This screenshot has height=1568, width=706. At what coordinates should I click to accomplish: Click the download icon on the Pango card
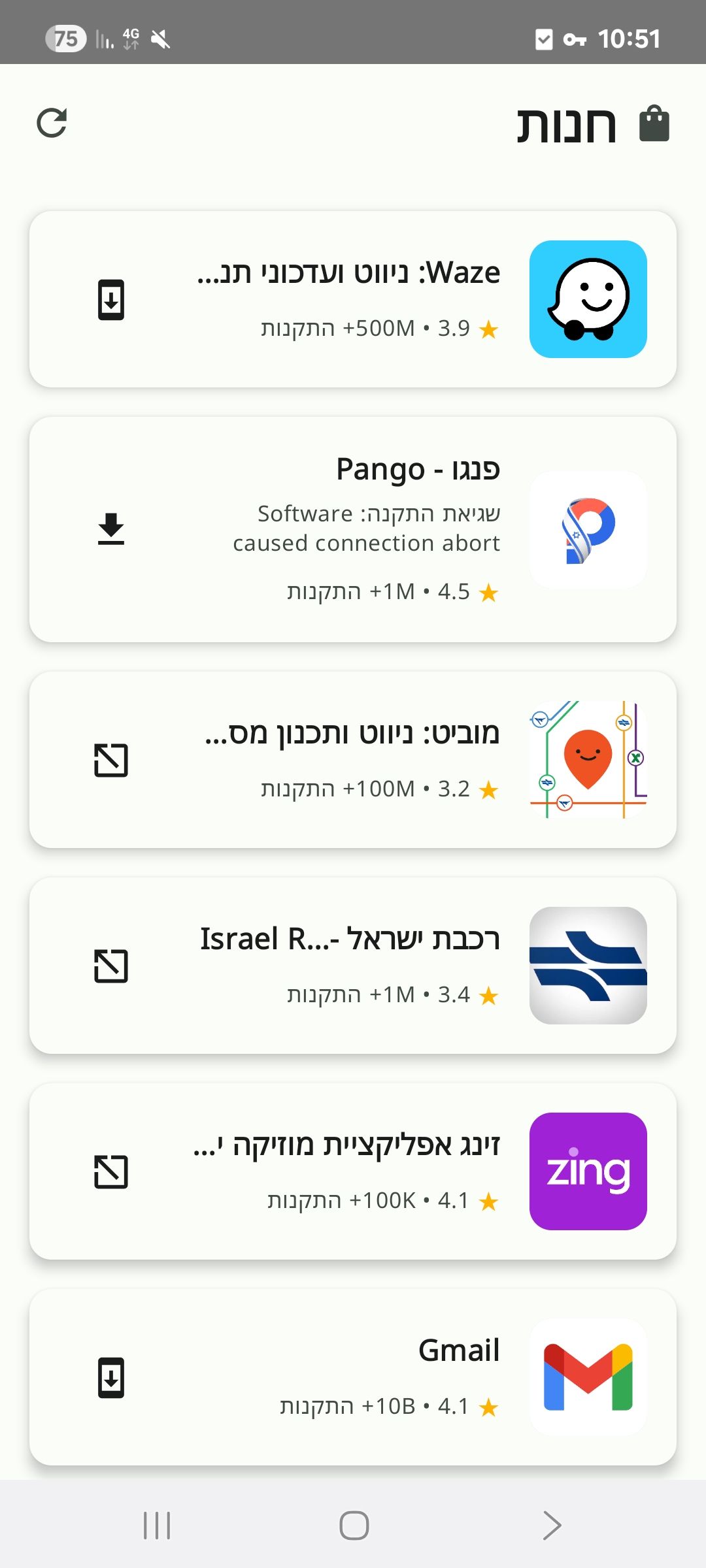tap(110, 529)
